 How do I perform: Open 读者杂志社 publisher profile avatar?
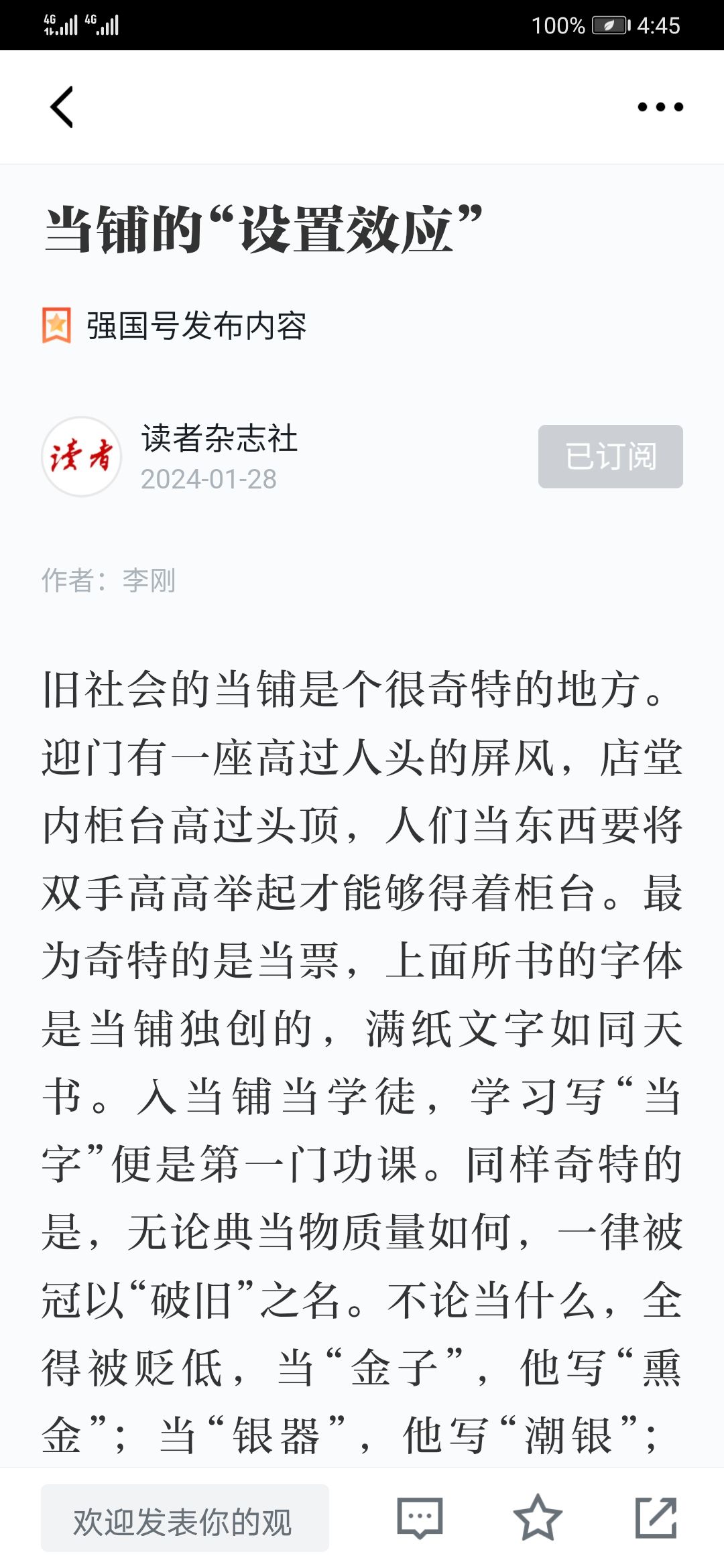point(82,456)
